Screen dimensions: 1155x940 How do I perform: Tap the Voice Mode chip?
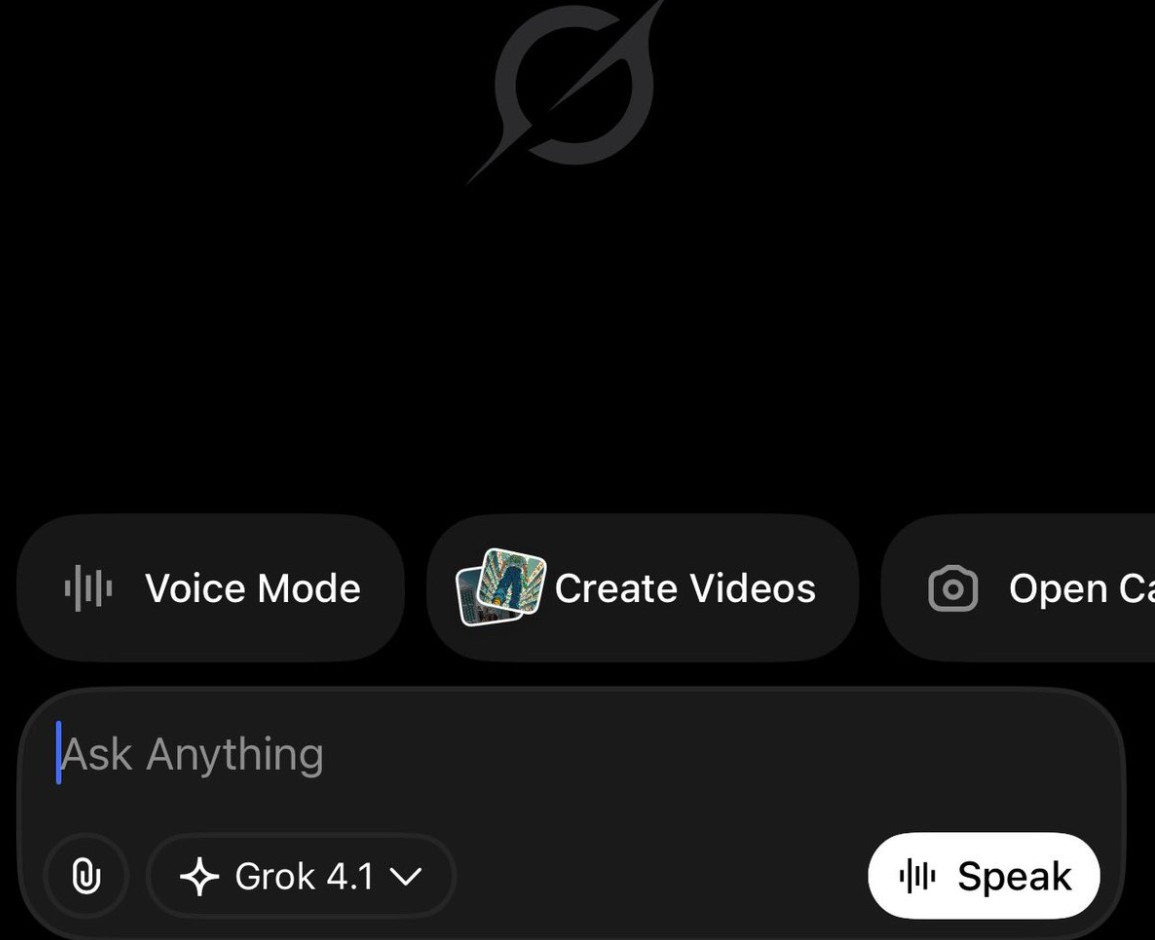(x=211, y=588)
